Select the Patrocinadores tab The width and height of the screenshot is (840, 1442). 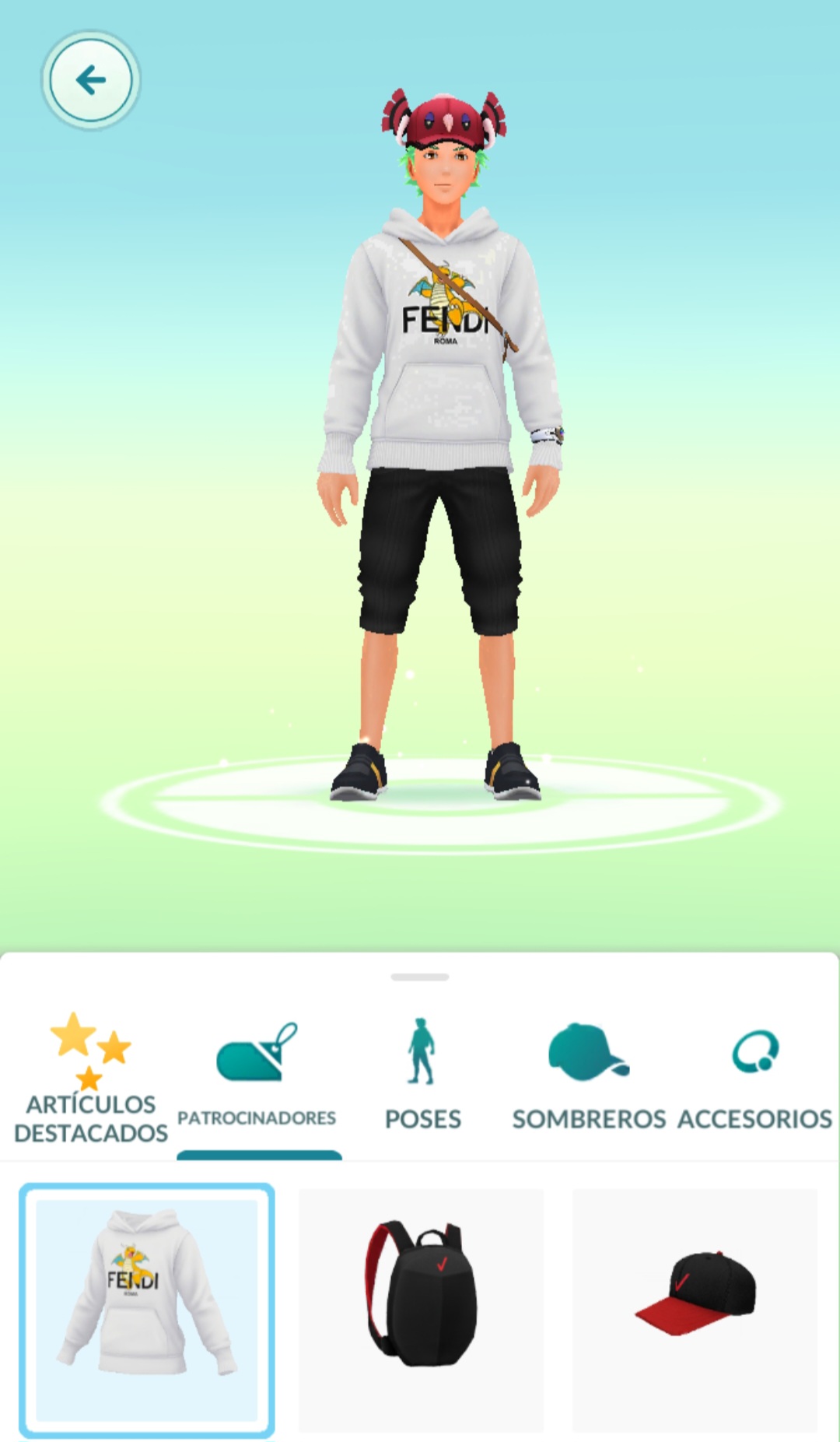(x=257, y=1079)
